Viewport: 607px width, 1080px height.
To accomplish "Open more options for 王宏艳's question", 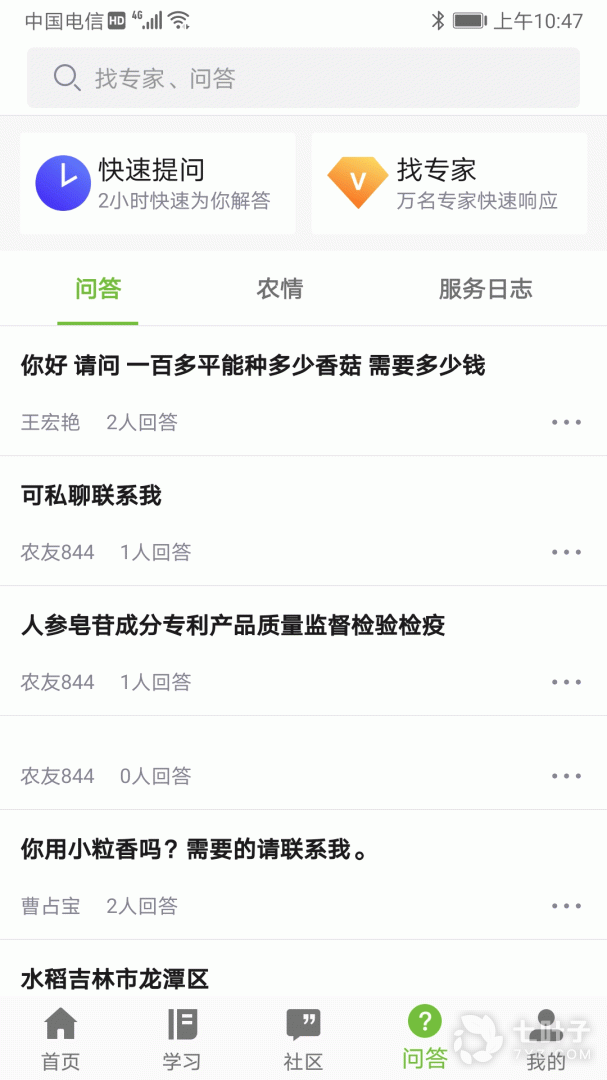I will 566,422.
